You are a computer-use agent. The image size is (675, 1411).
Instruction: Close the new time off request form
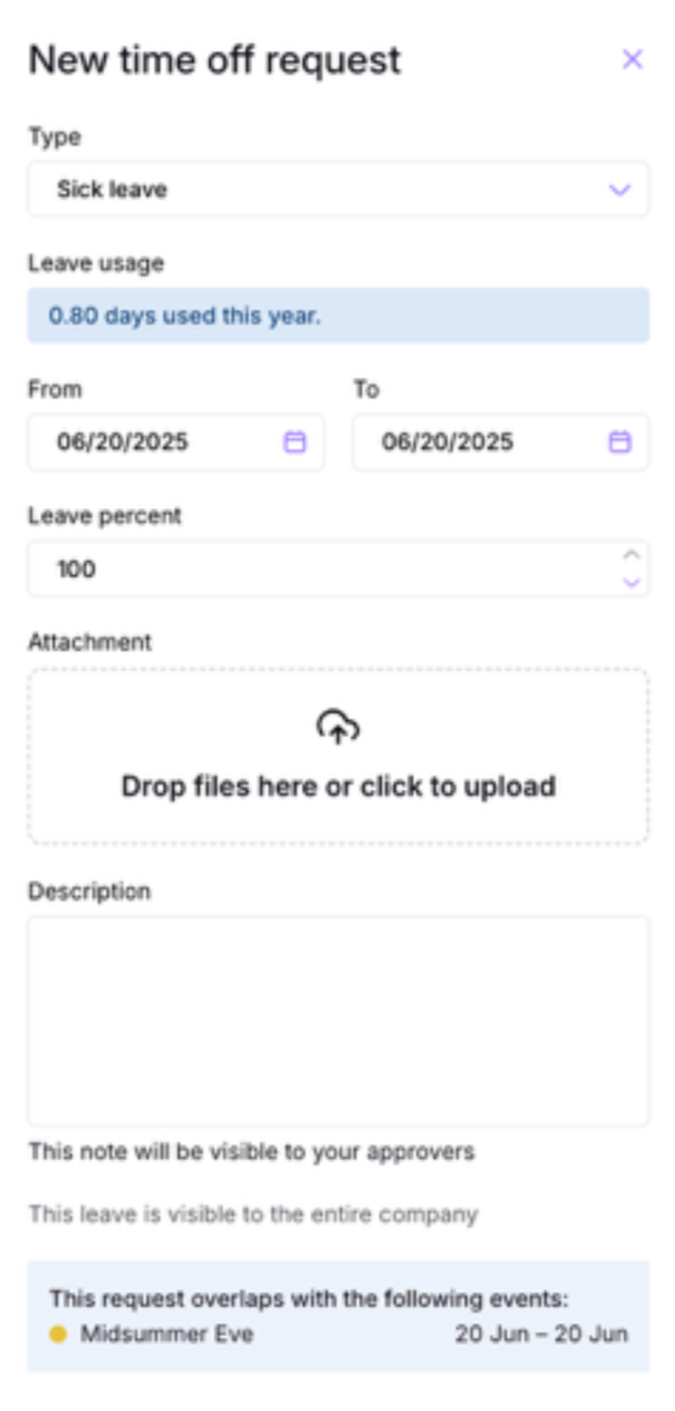(632, 59)
